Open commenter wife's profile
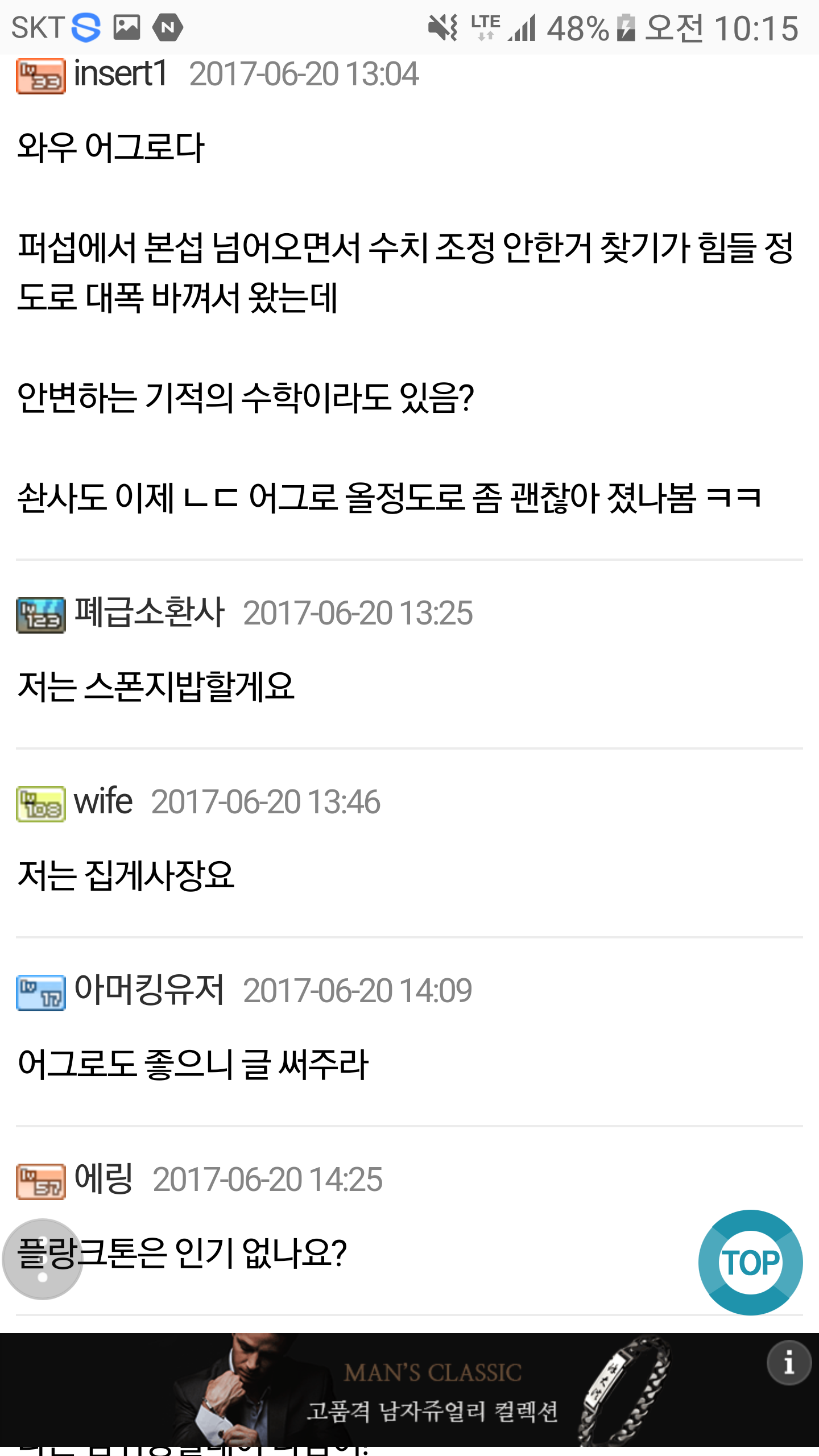 point(103,801)
